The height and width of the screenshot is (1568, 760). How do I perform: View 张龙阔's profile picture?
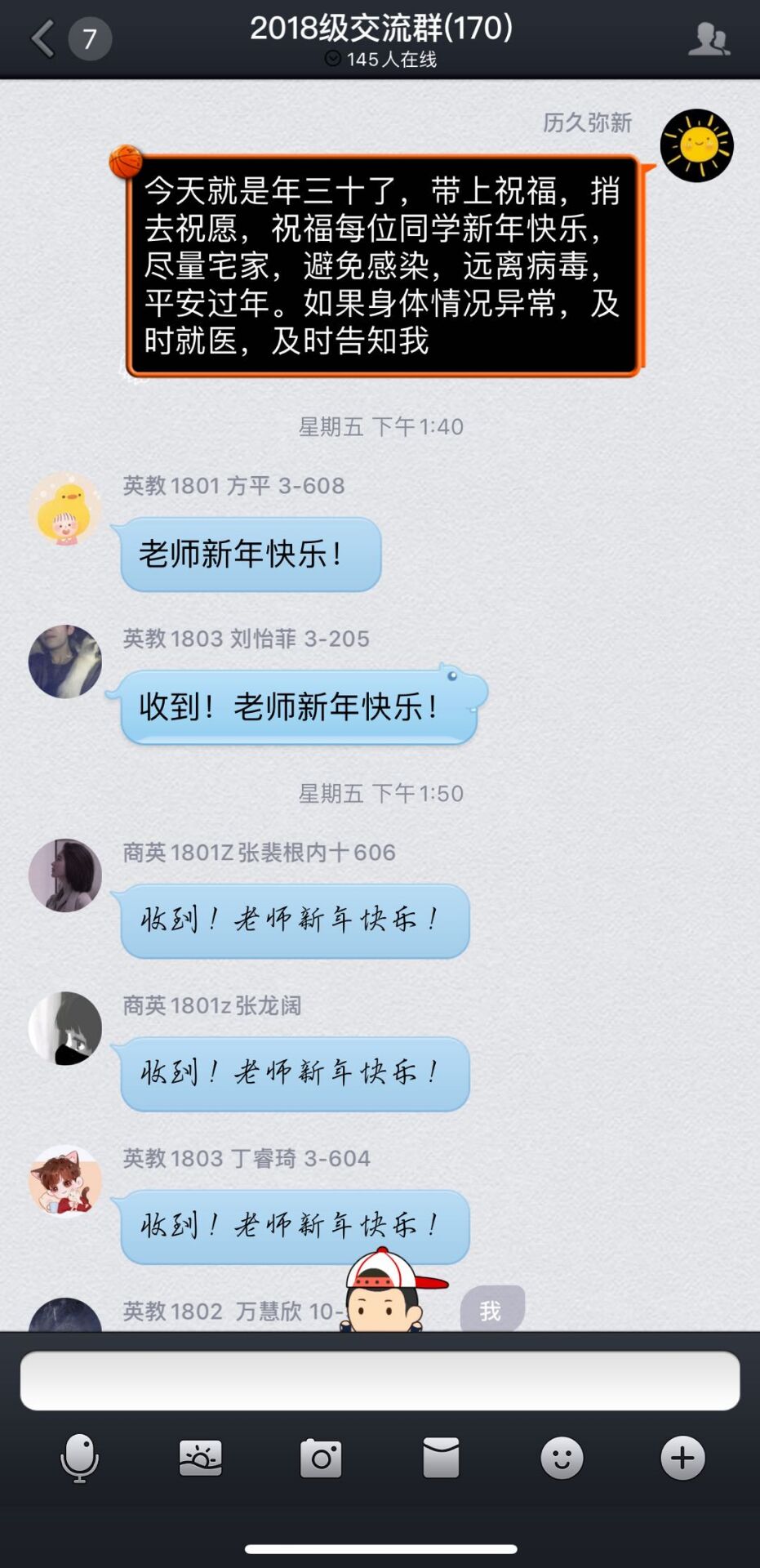(x=65, y=1028)
